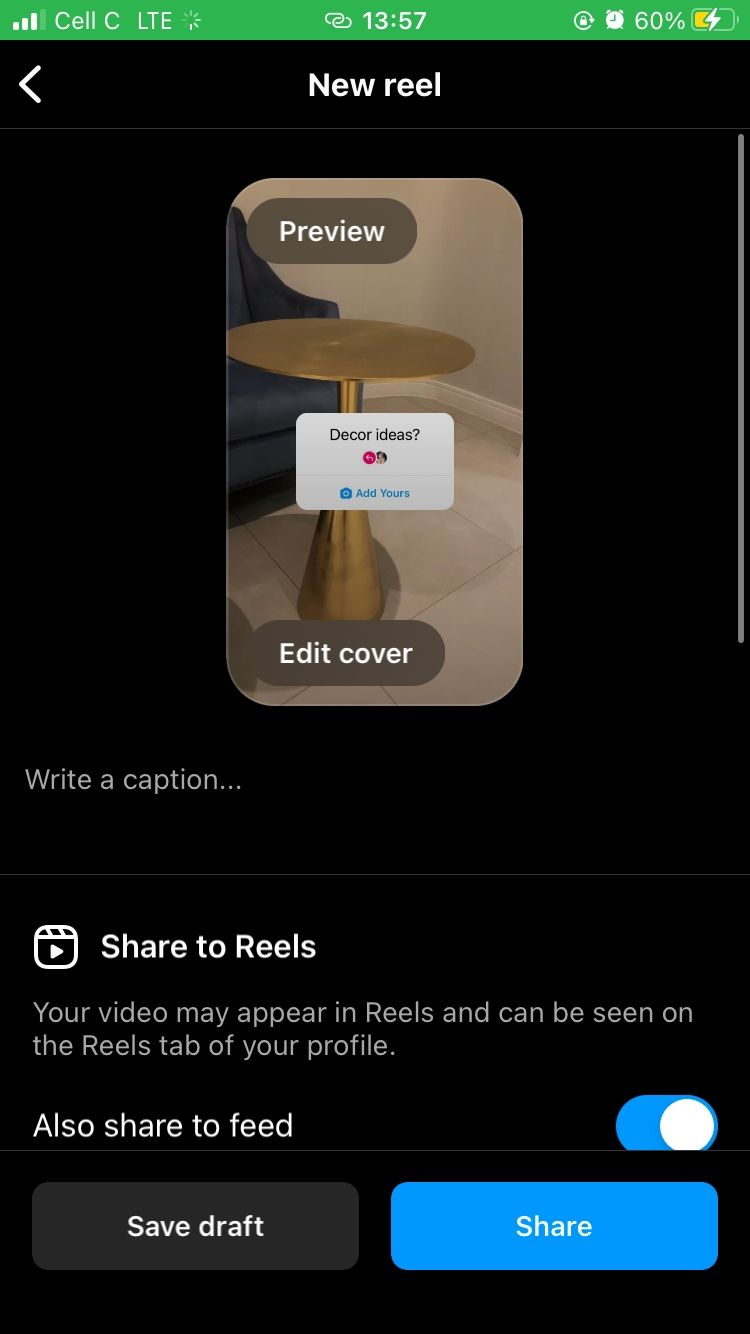This screenshot has height=1334, width=750.
Task: Tap the cellular signal bars indicator
Action: click(27, 19)
